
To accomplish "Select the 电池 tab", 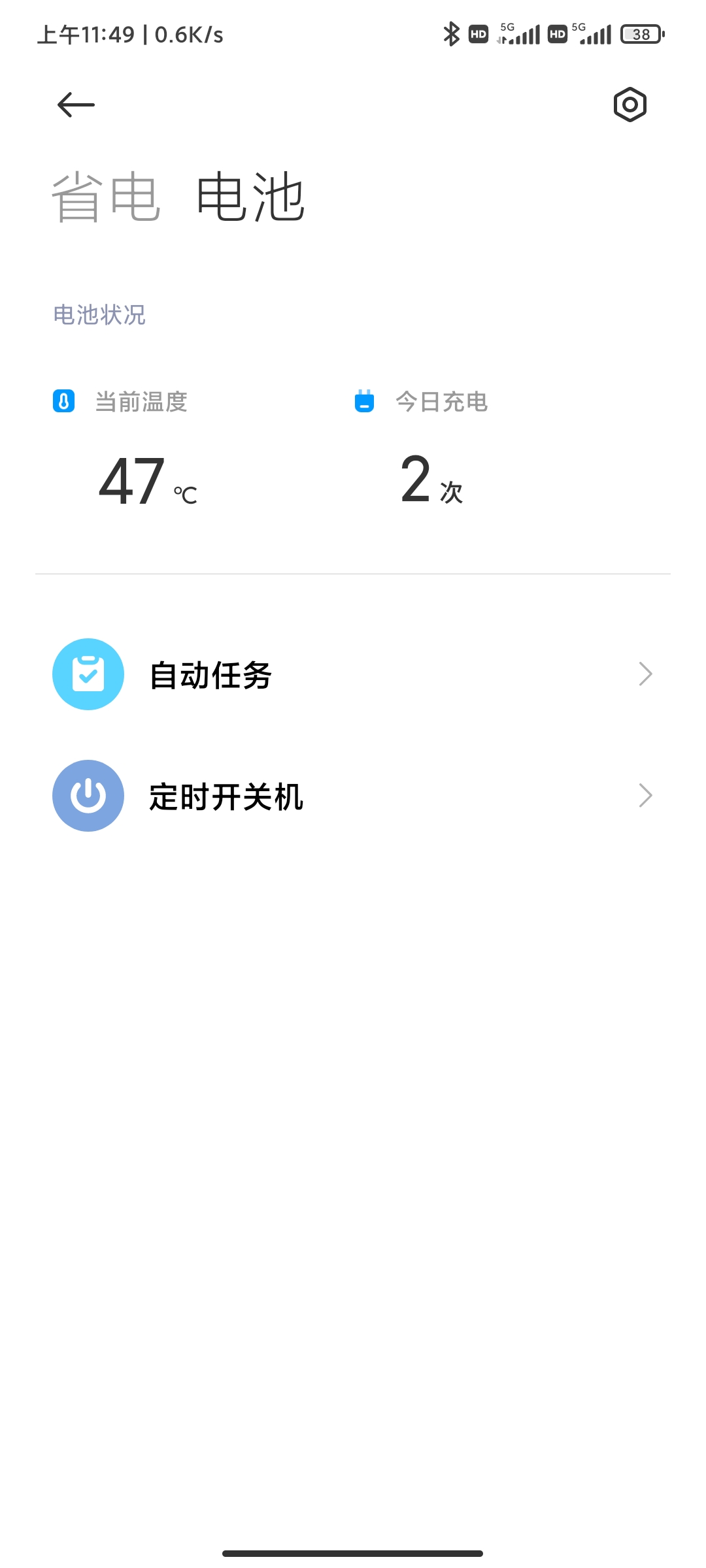I will coord(251,197).
